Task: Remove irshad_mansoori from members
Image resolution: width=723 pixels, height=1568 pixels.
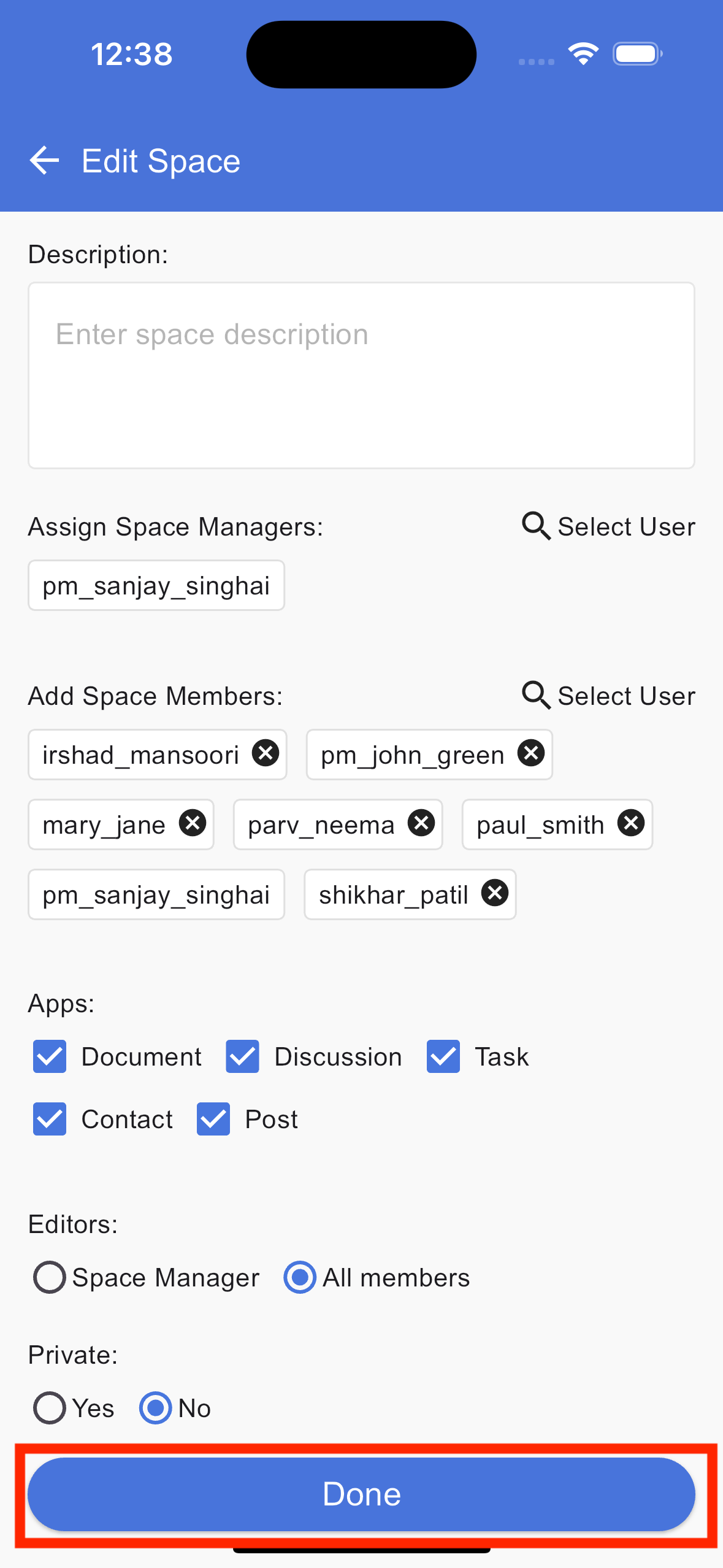Action: (x=266, y=753)
